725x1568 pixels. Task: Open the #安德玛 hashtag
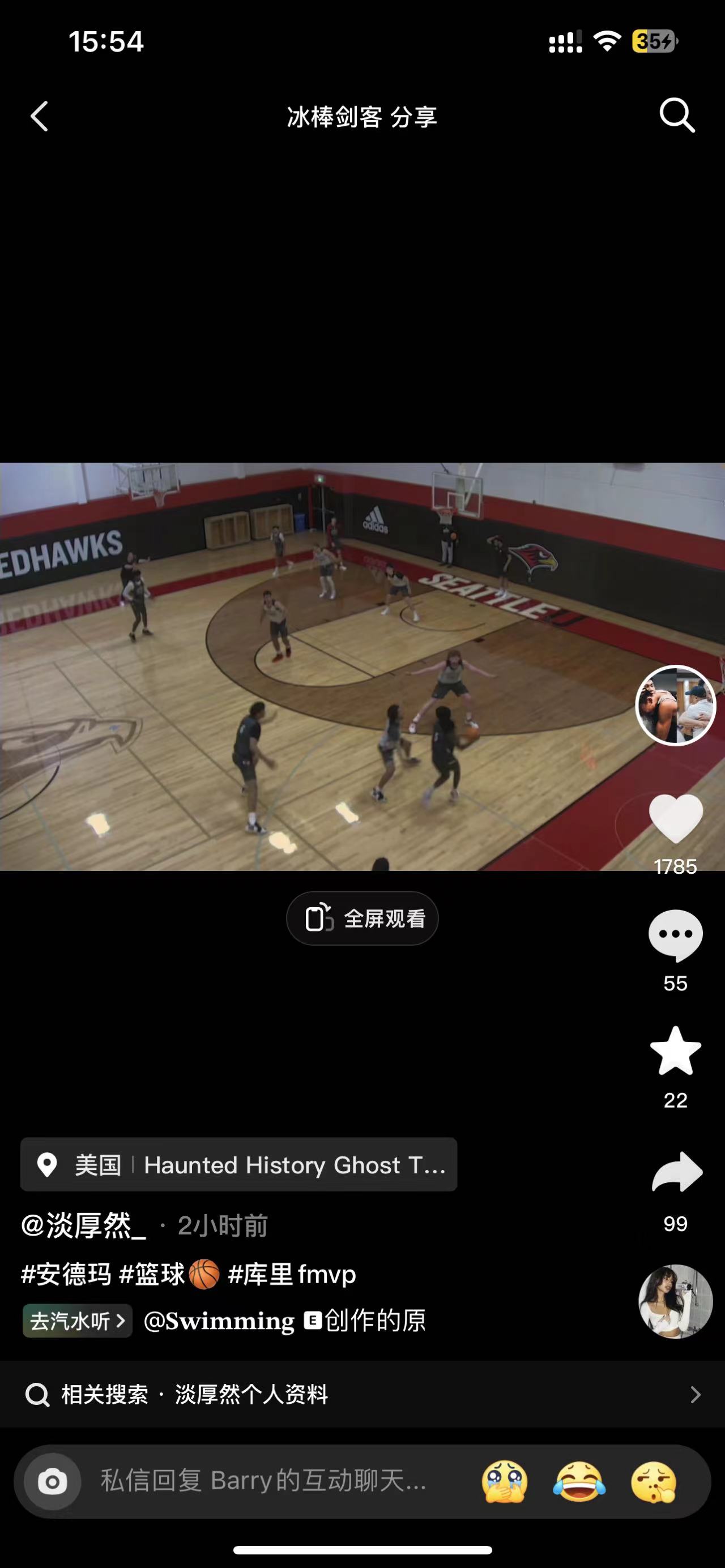66,1274
